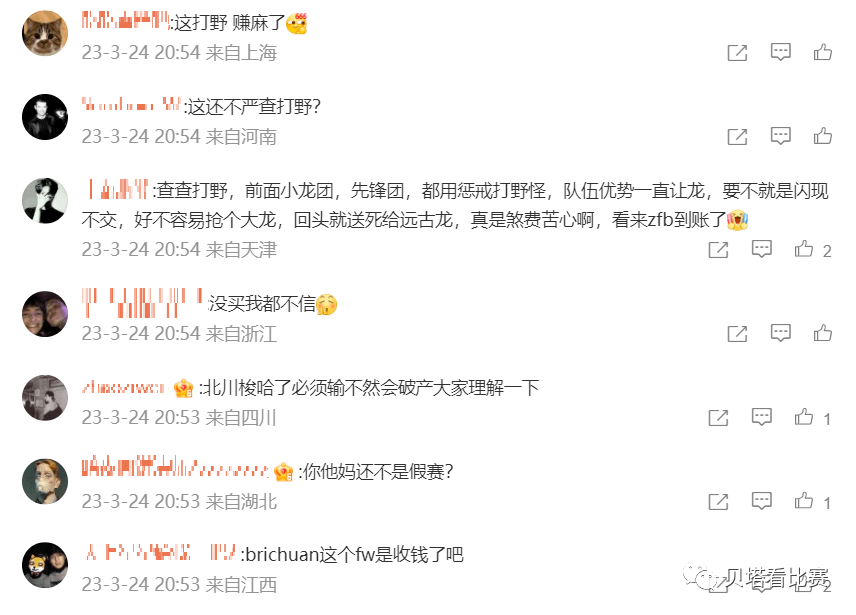Repost the Tianjin comment about 查查打野

point(718,250)
